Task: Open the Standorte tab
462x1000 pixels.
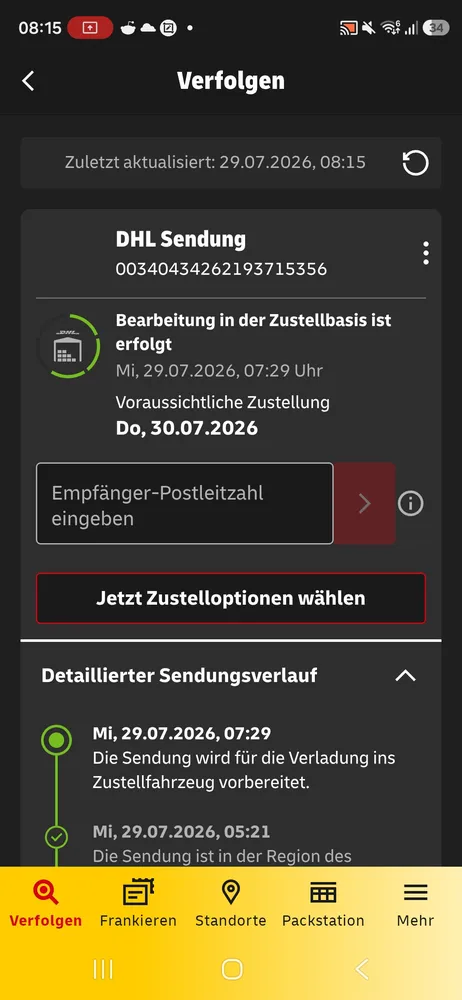Action: (x=230, y=903)
